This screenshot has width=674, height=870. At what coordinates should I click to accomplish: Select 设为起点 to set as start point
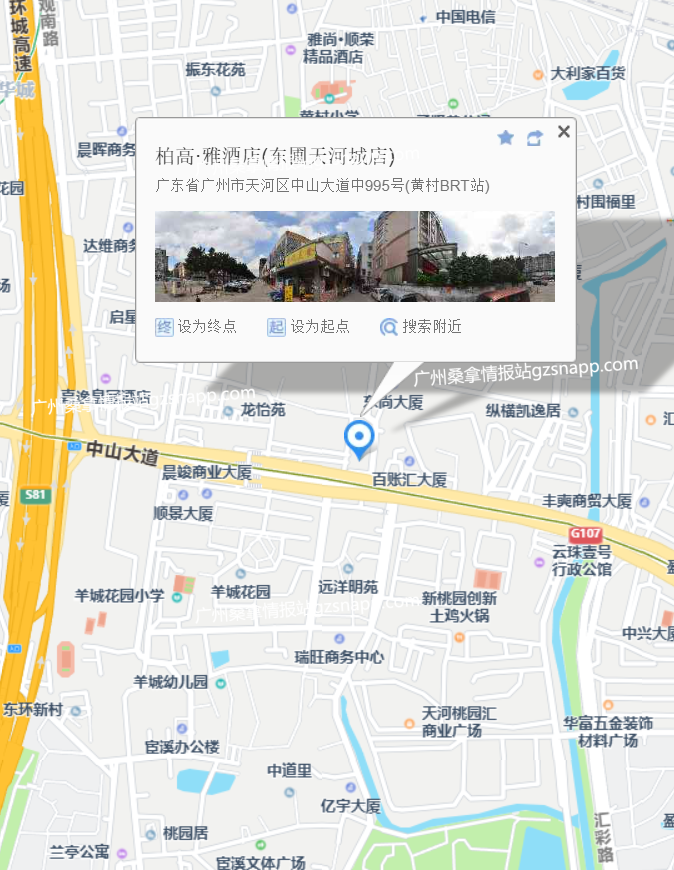[309, 327]
